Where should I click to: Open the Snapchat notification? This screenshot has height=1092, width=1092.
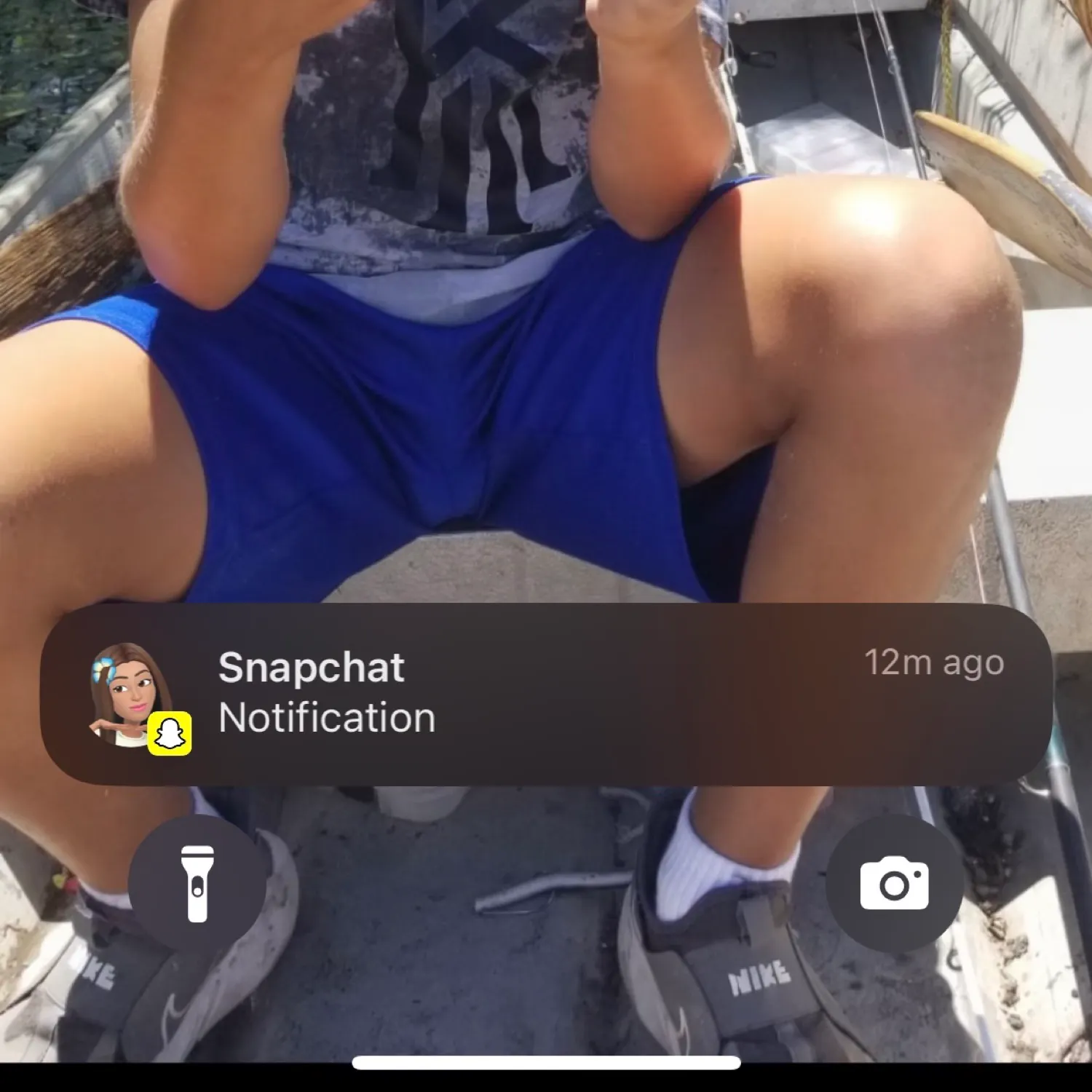point(546,694)
